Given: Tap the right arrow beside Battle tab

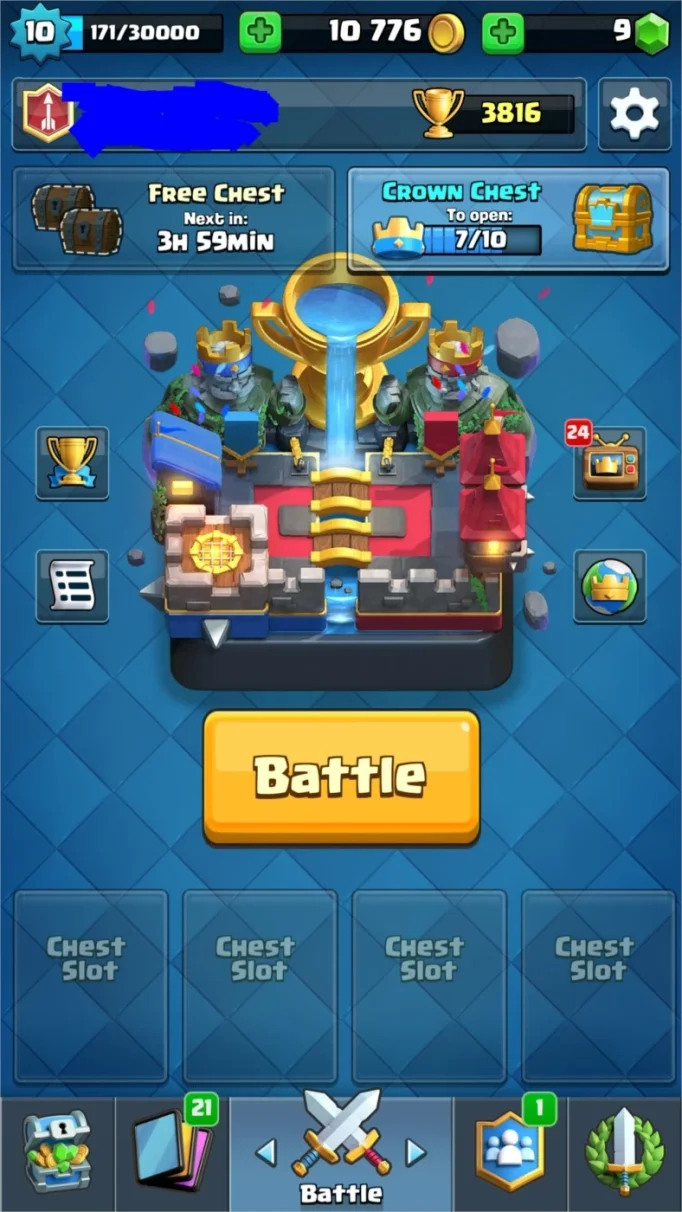Looking at the screenshot, I should point(415,1153).
